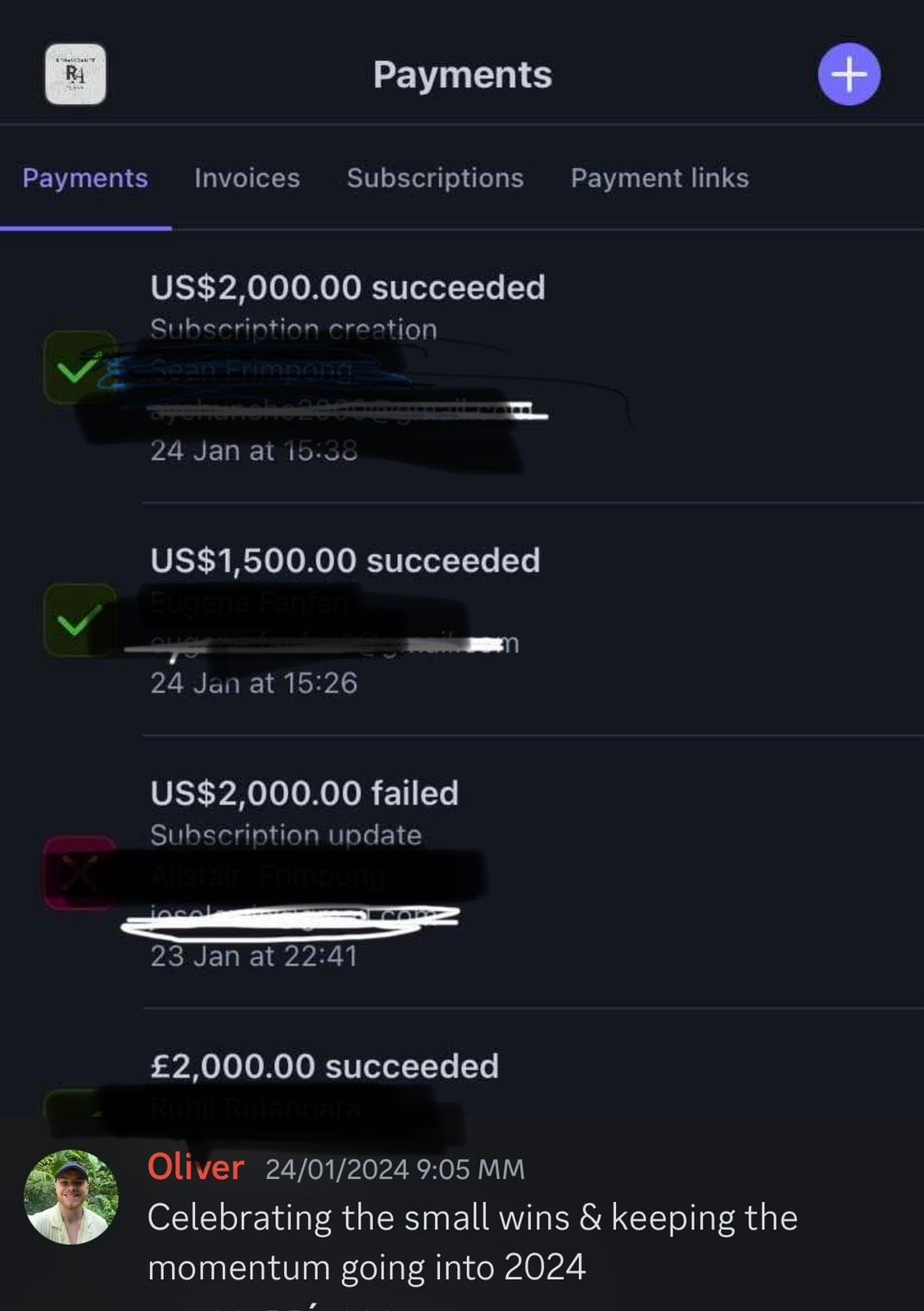924x1311 pixels.
Task: Create a new payment with plus button
Action: [849, 75]
